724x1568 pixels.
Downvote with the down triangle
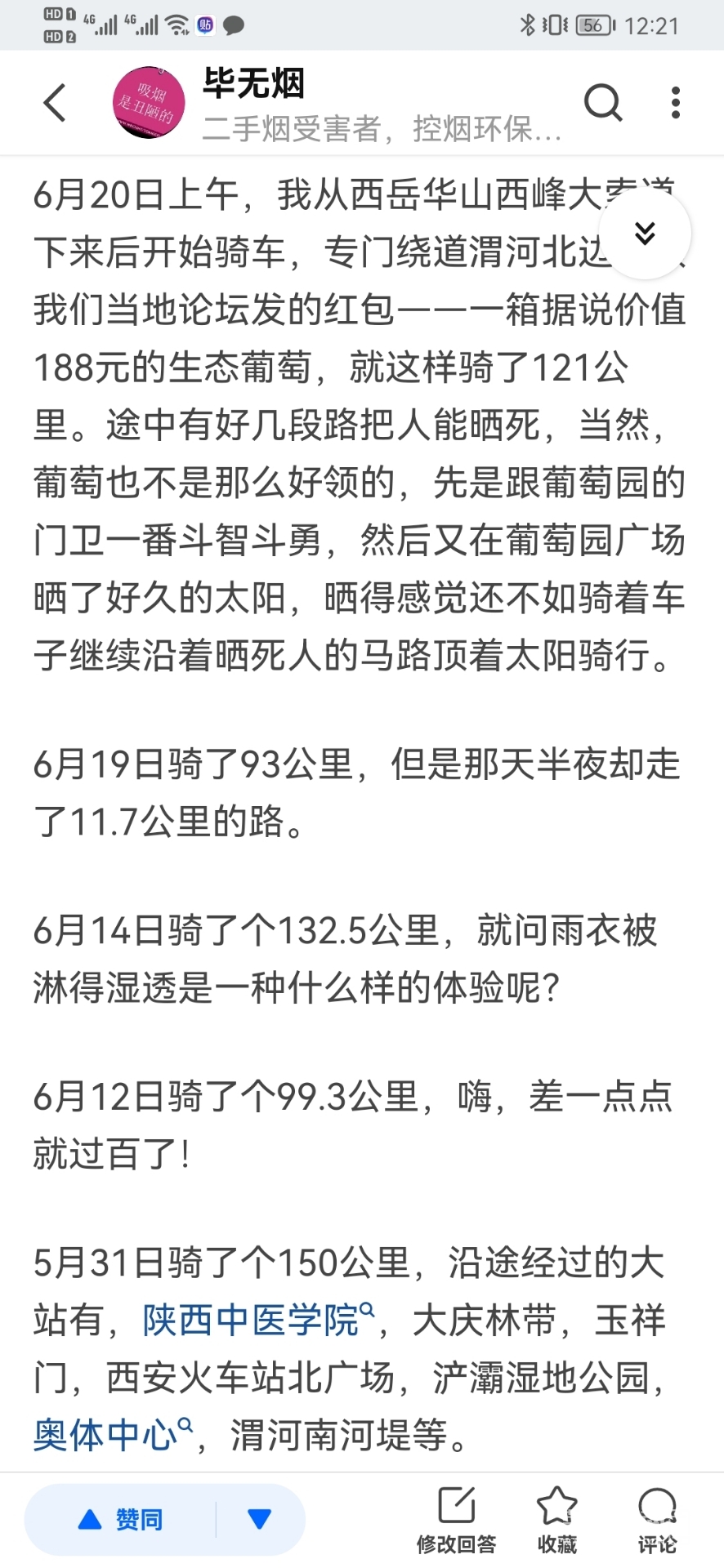[x=259, y=1520]
